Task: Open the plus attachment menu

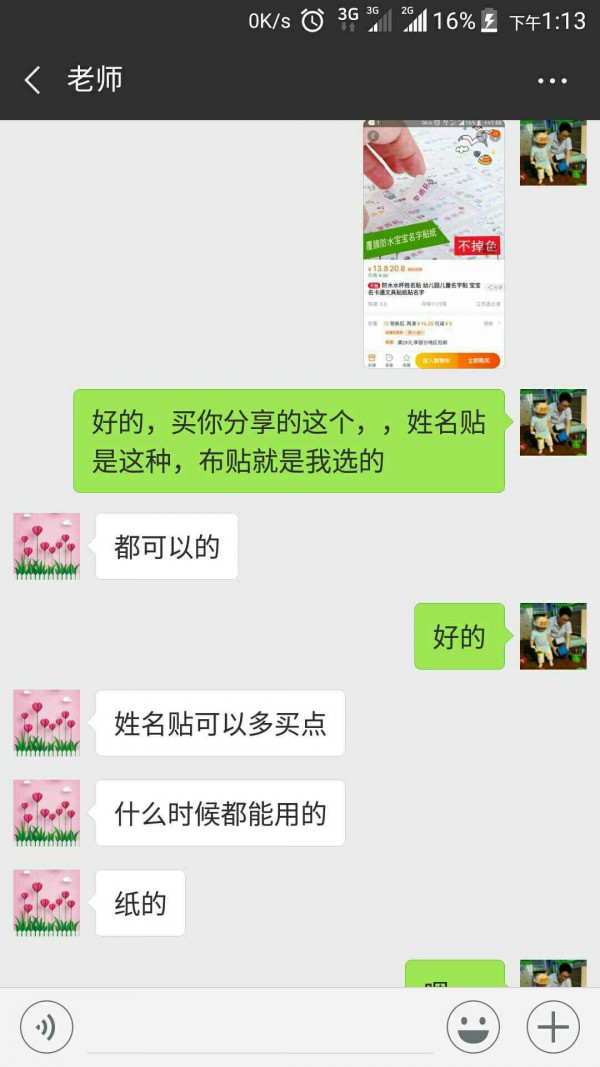Action: point(553,1027)
